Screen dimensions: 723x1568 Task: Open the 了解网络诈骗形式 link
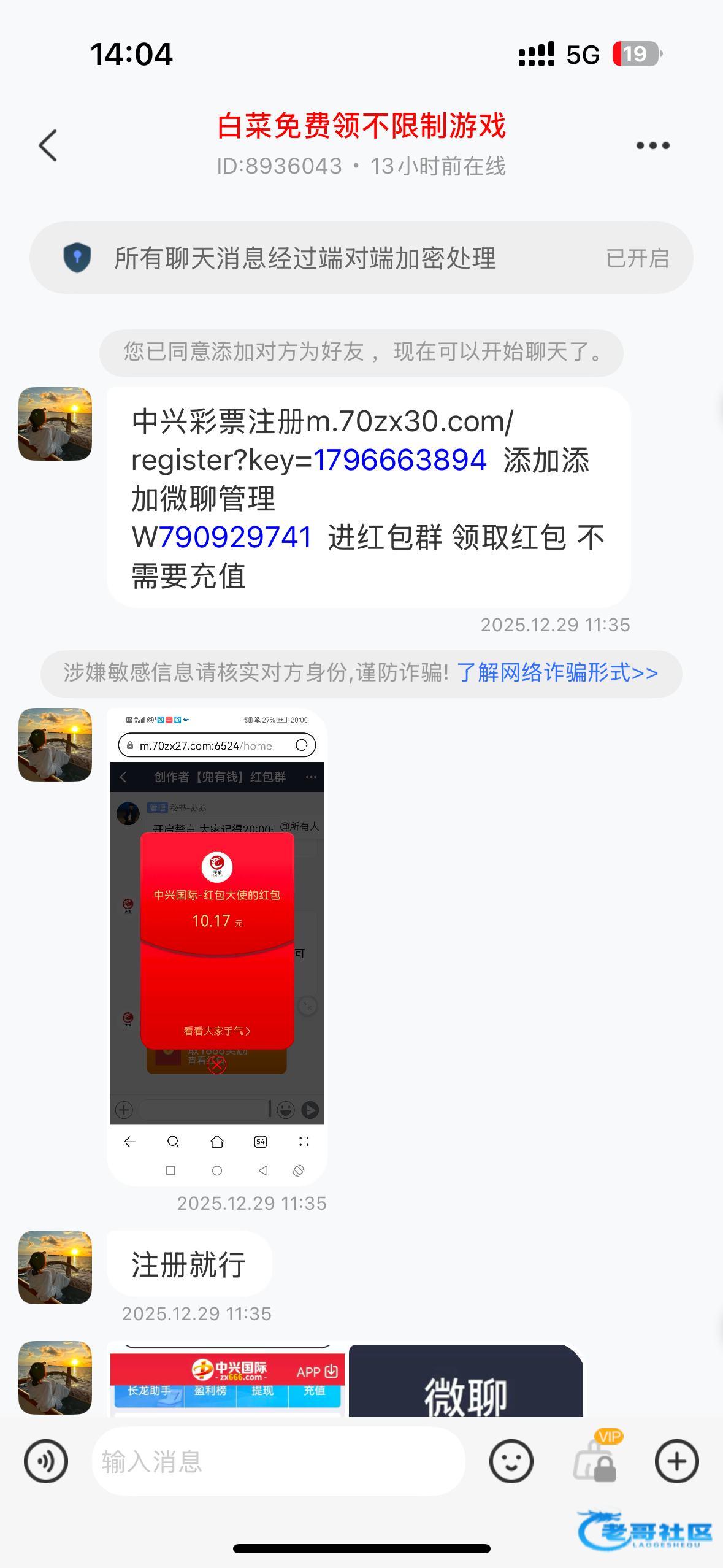(557, 673)
